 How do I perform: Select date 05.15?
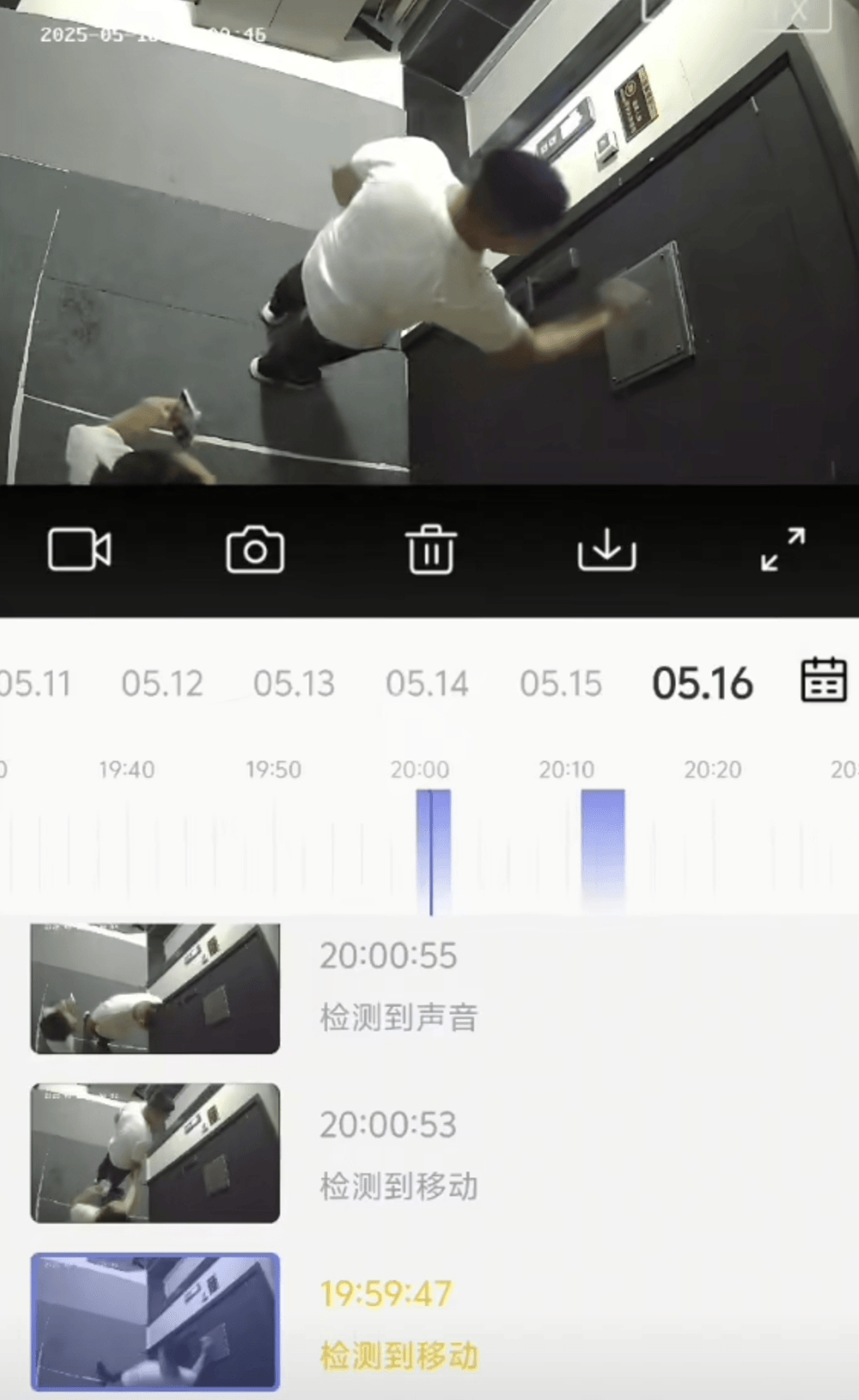coord(561,684)
